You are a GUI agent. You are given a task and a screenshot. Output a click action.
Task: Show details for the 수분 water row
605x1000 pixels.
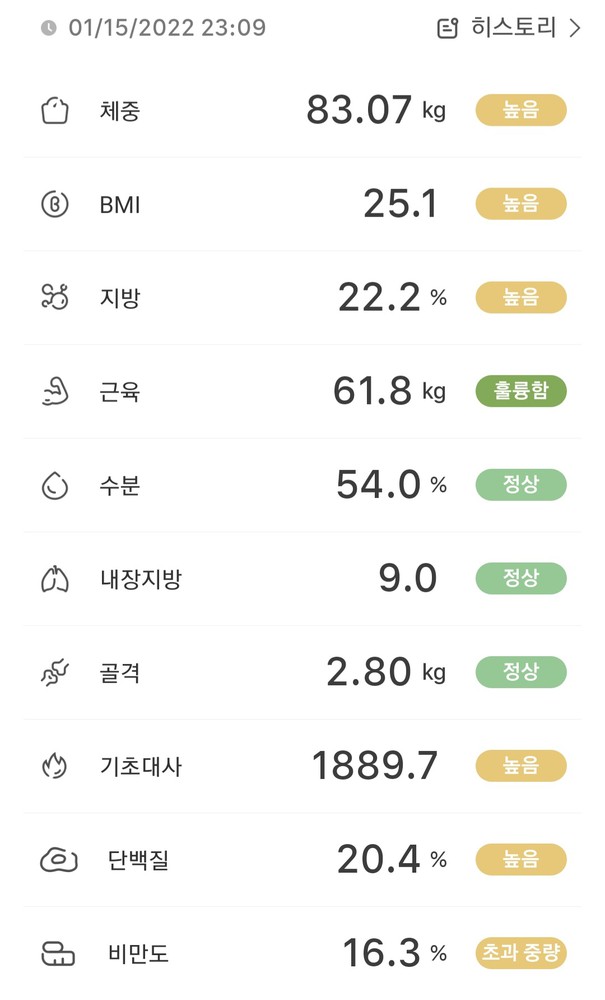pyautogui.click(x=302, y=485)
